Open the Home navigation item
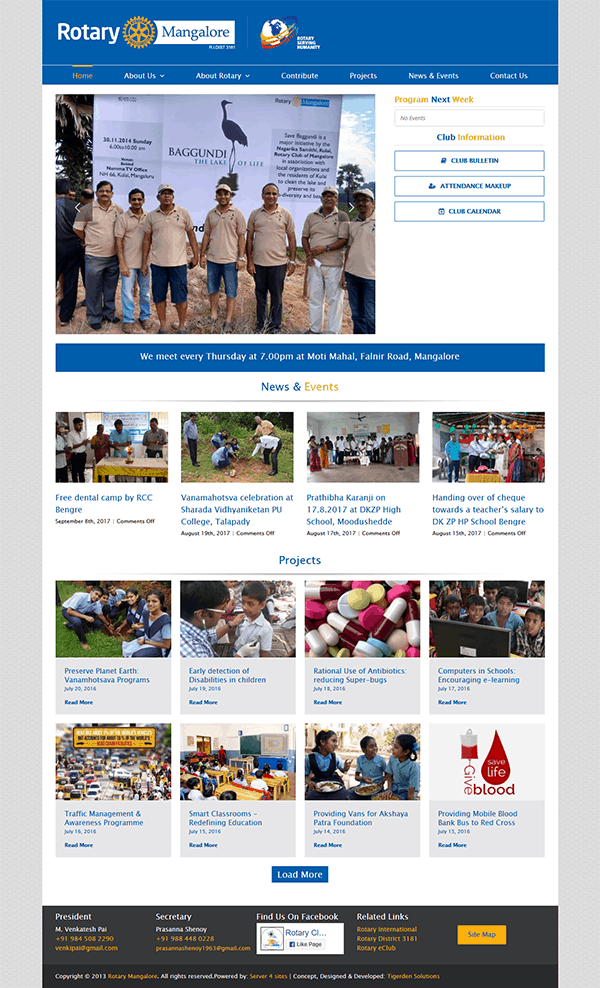The height and width of the screenshot is (988, 600). click(x=82, y=76)
